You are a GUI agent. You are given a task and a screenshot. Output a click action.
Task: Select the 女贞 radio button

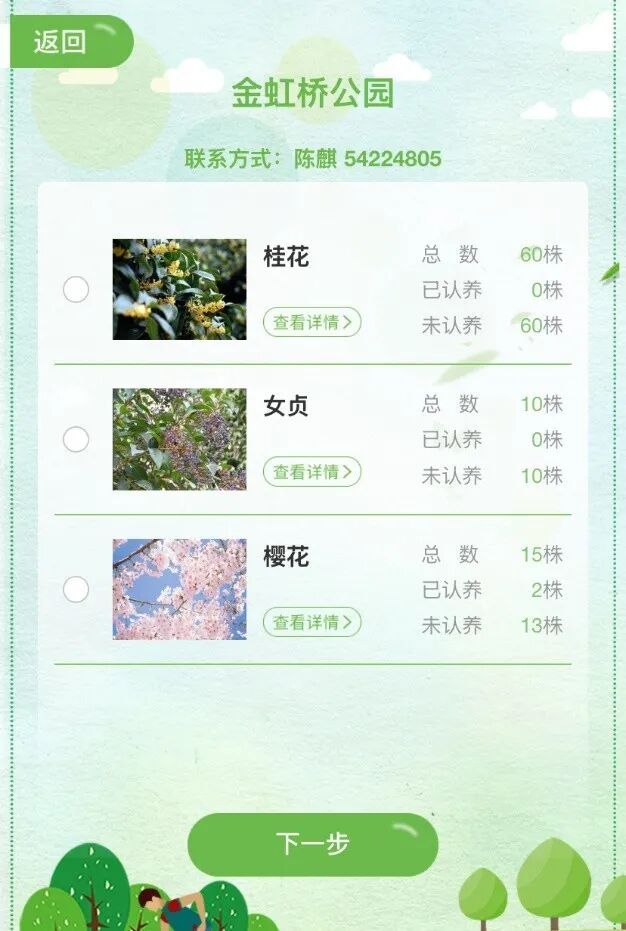(76, 439)
